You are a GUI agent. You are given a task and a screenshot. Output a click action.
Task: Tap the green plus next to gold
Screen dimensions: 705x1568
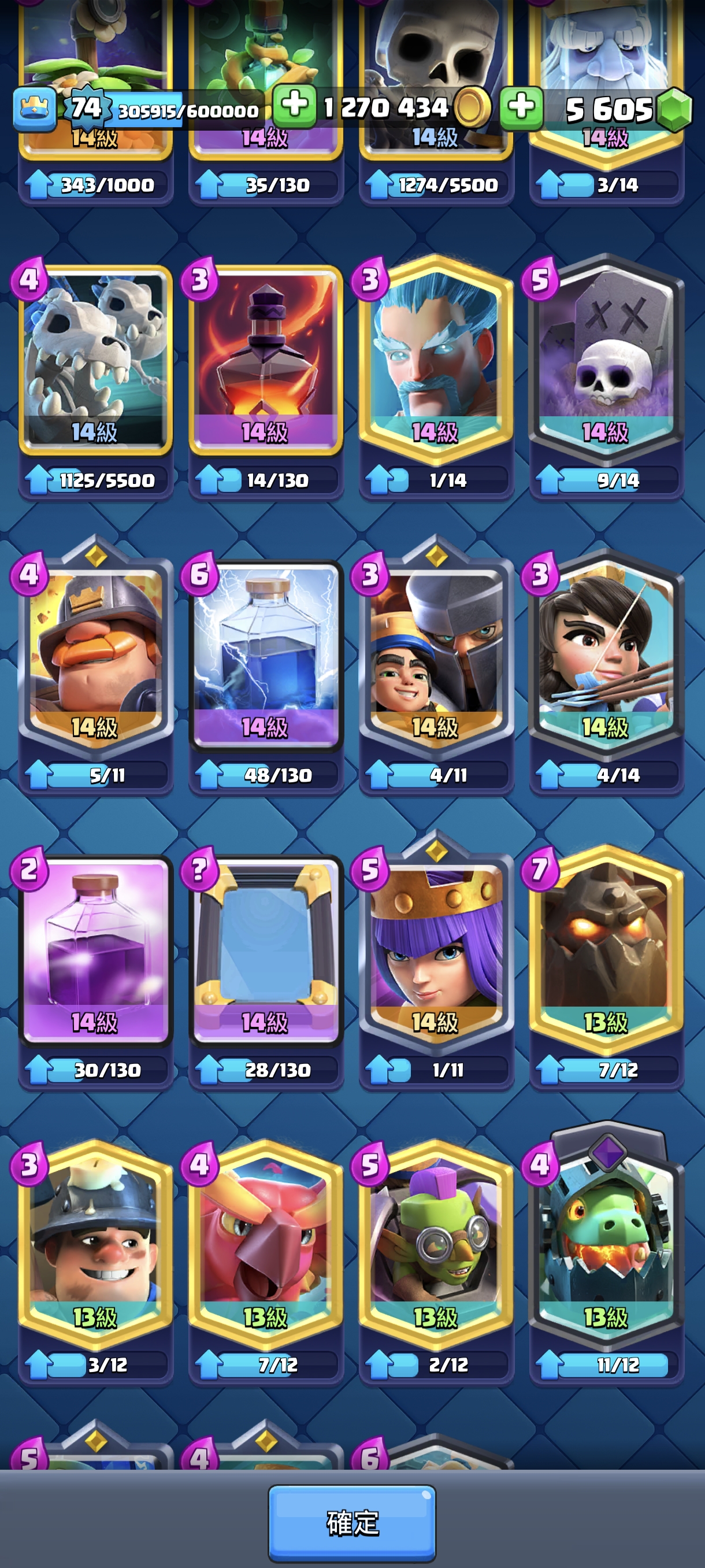click(294, 106)
